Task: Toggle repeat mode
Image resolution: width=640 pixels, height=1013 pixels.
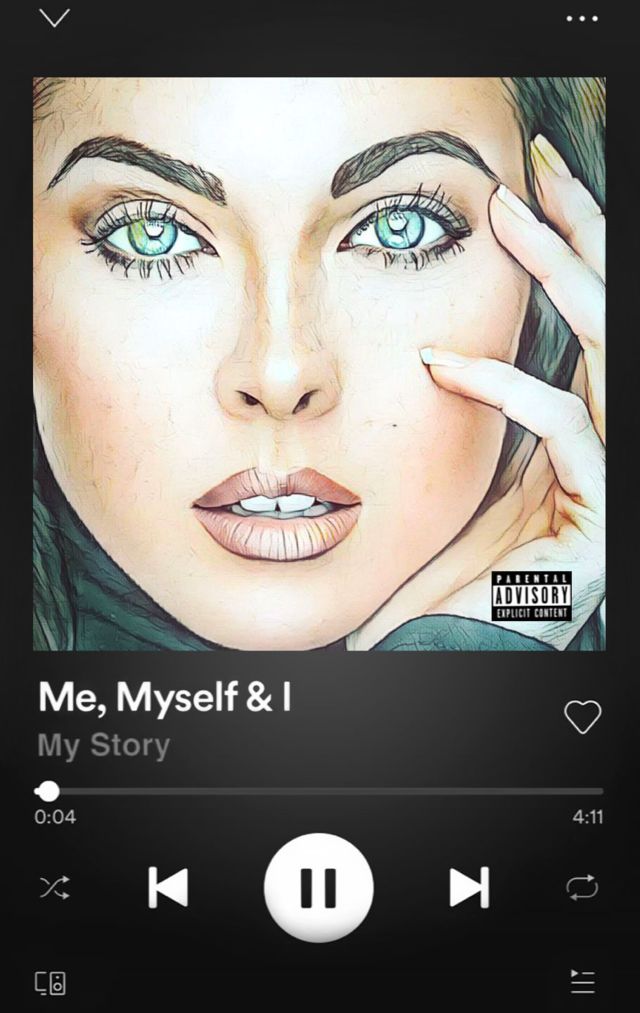Action: (582, 887)
